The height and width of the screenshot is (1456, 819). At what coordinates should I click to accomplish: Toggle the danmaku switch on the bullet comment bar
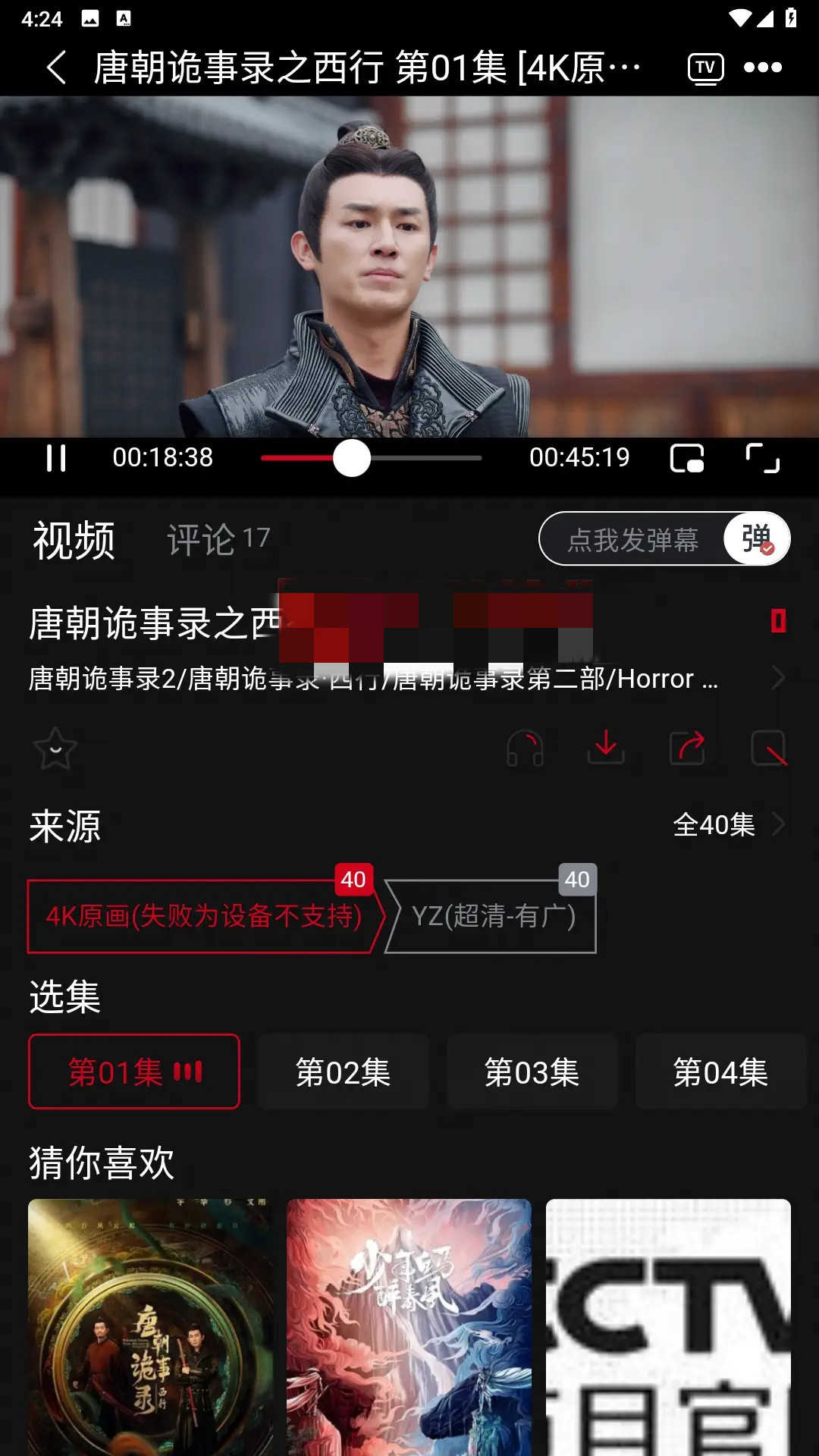coord(755,538)
